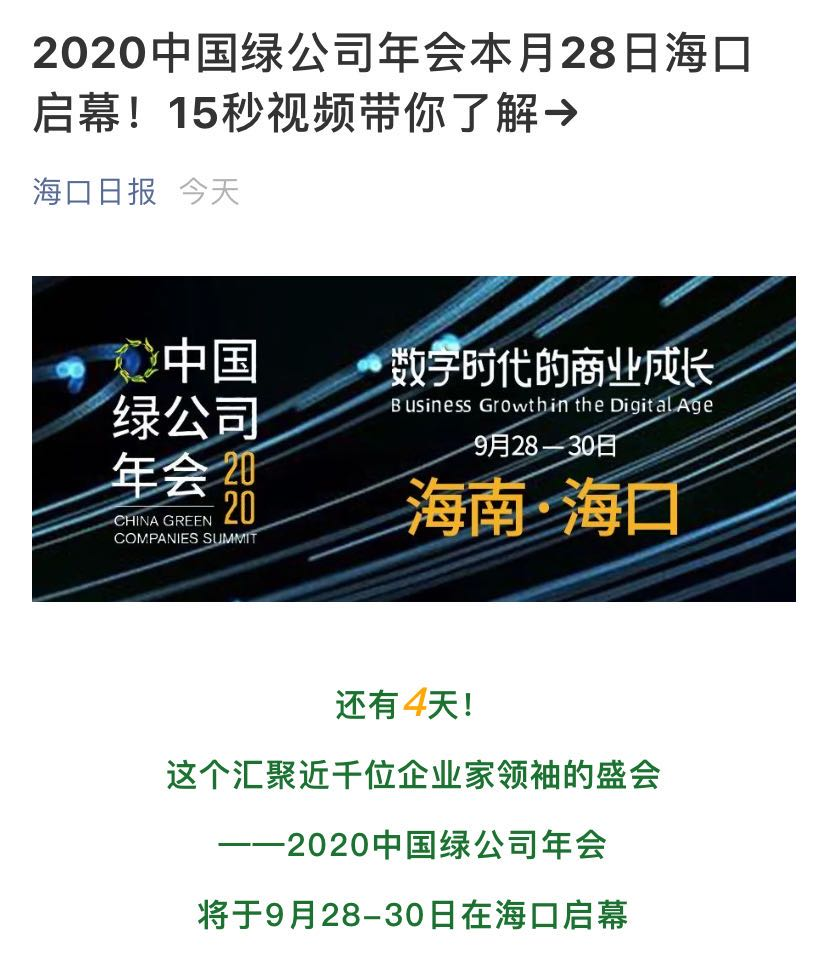This screenshot has width=828, height=963.
Task: Open the 海口日报 account link
Action: (x=95, y=191)
